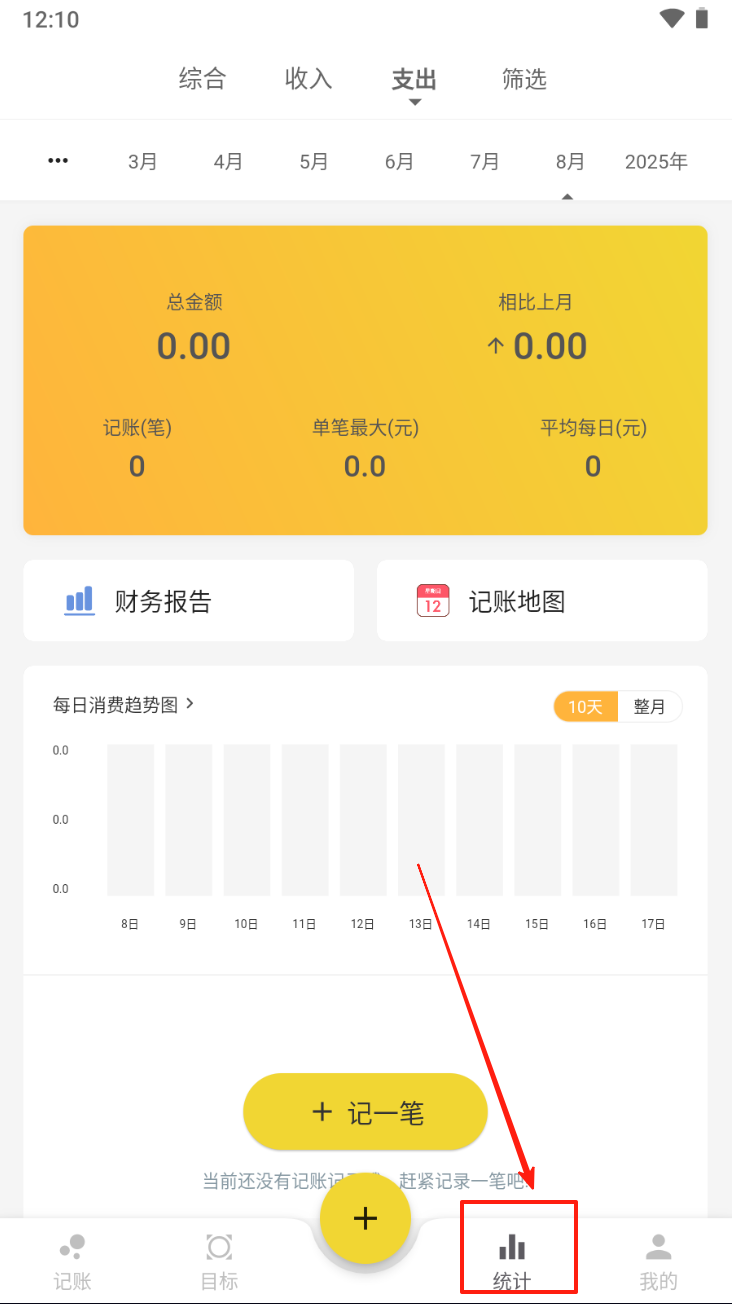Show earlier months via the three dots
Image resolution: width=732 pixels, height=1304 pixels.
click(x=58, y=161)
